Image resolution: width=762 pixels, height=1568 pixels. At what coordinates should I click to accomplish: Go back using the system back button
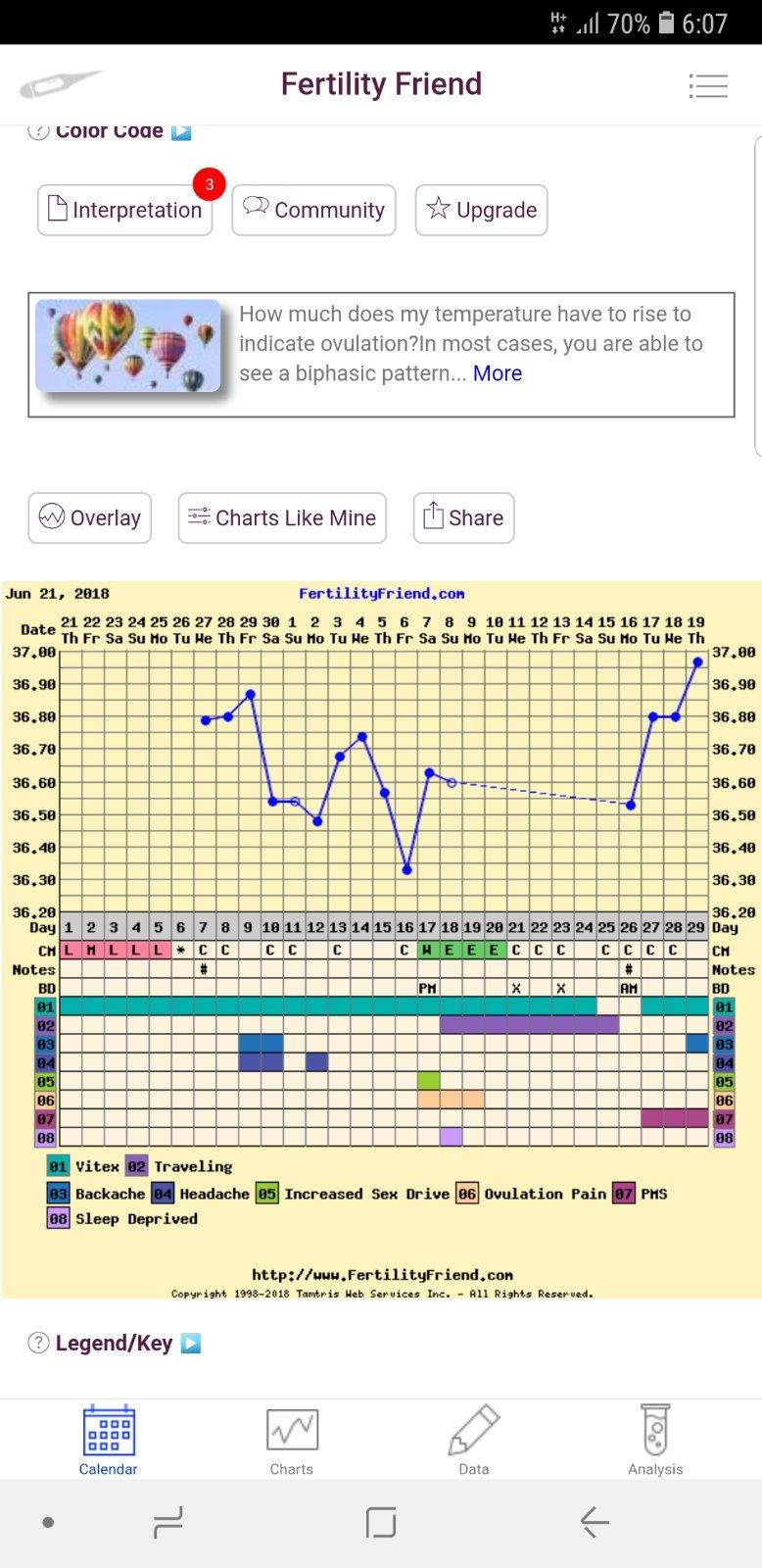point(595,1522)
